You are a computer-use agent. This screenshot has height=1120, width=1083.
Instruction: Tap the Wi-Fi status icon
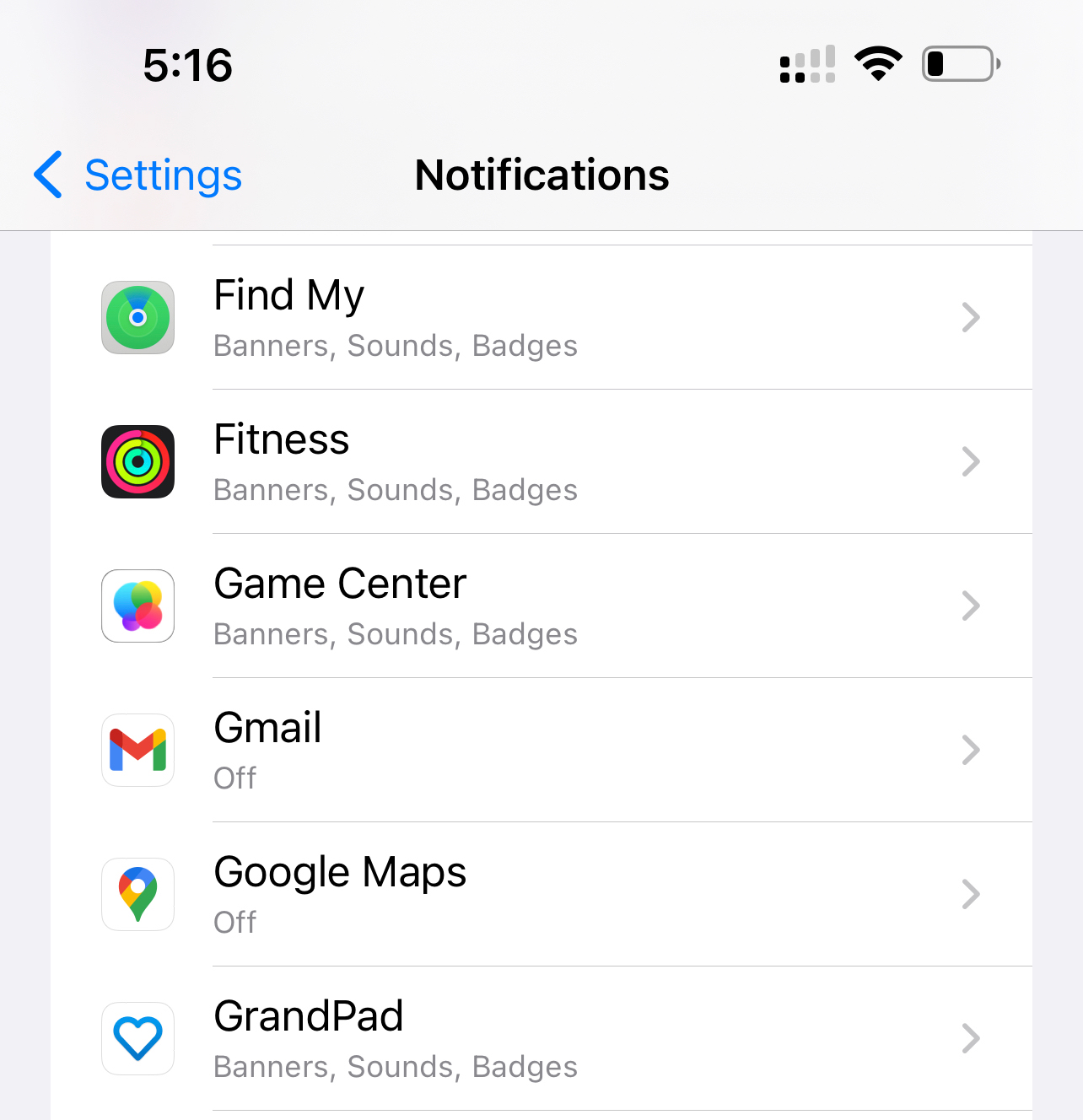coord(877,63)
